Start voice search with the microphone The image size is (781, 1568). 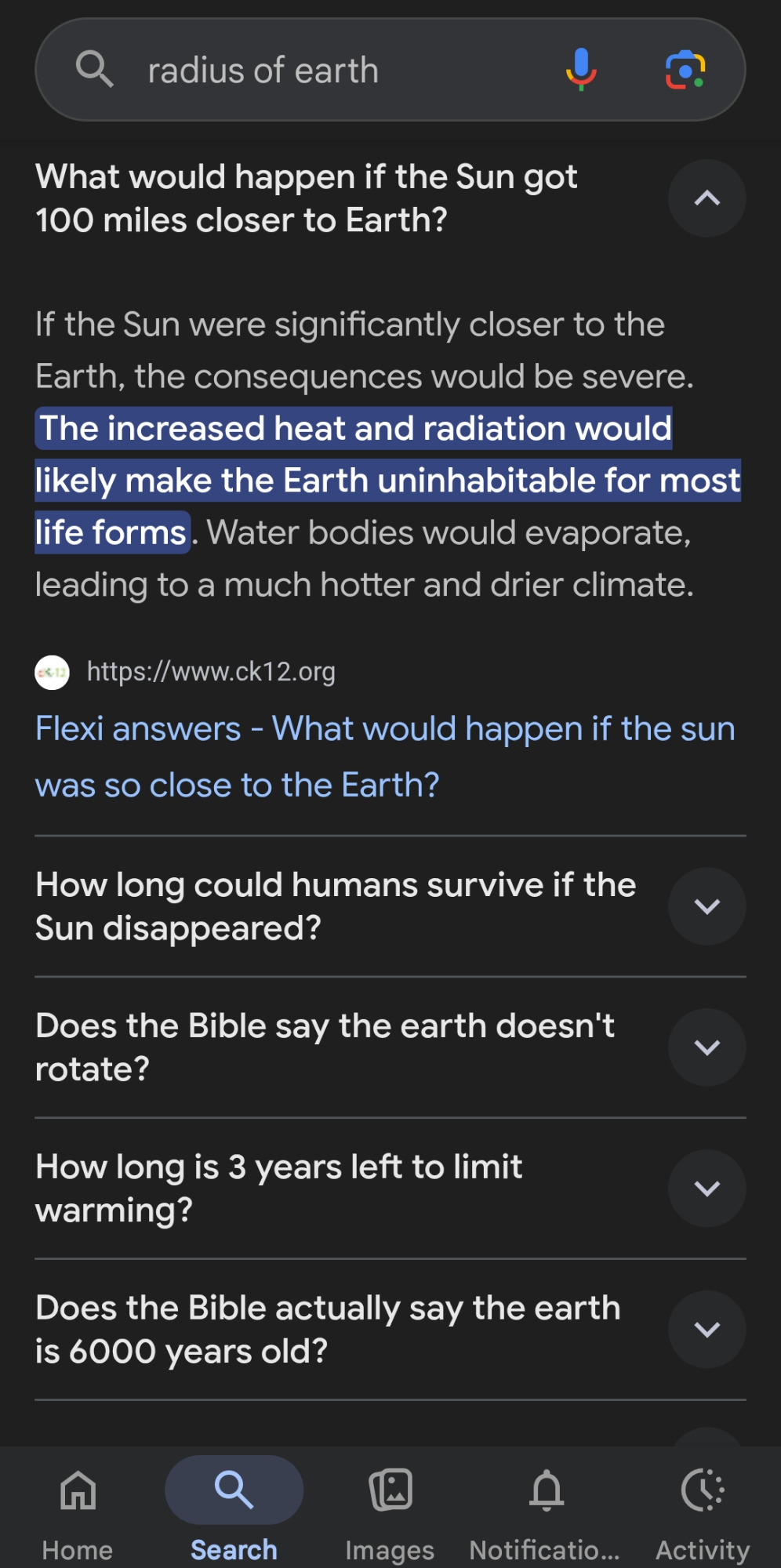581,69
